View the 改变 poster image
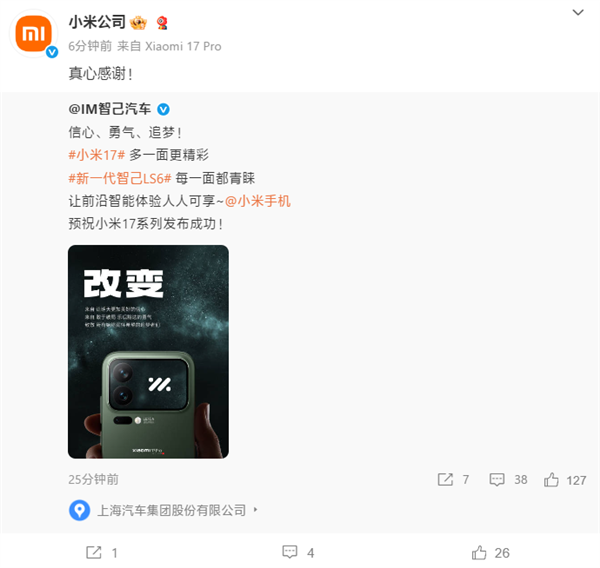Image resolution: width=600 pixels, height=568 pixels. pos(148,352)
